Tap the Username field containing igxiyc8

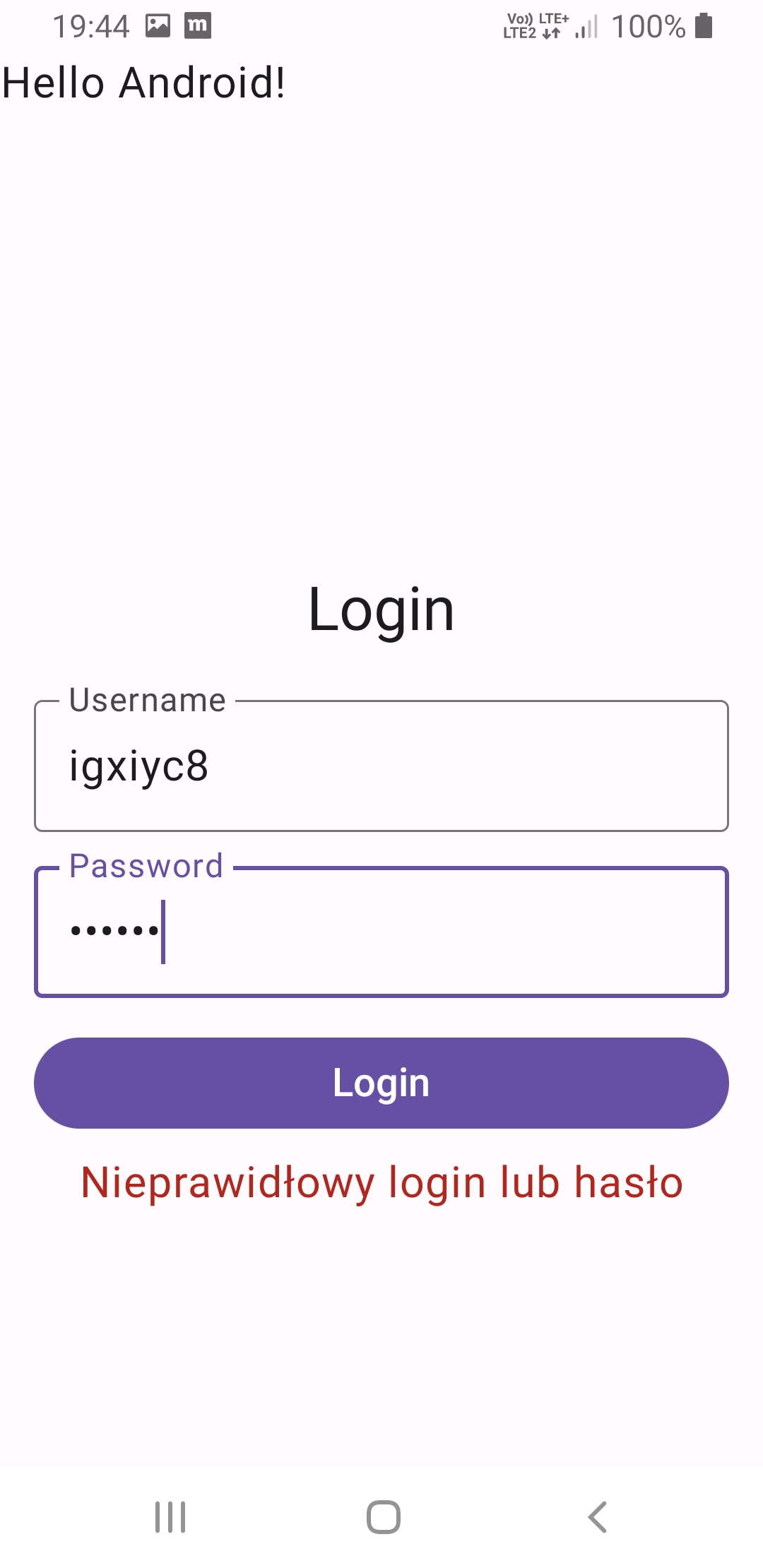[381, 767]
